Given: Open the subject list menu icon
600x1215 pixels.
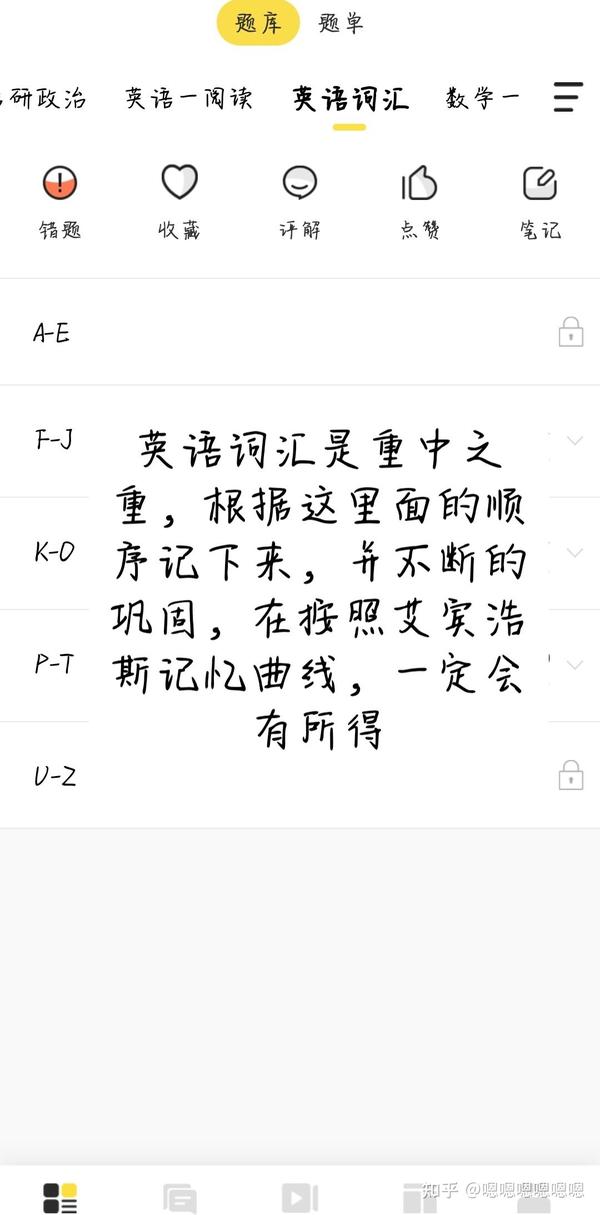Looking at the screenshot, I should (x=567, y=97).
